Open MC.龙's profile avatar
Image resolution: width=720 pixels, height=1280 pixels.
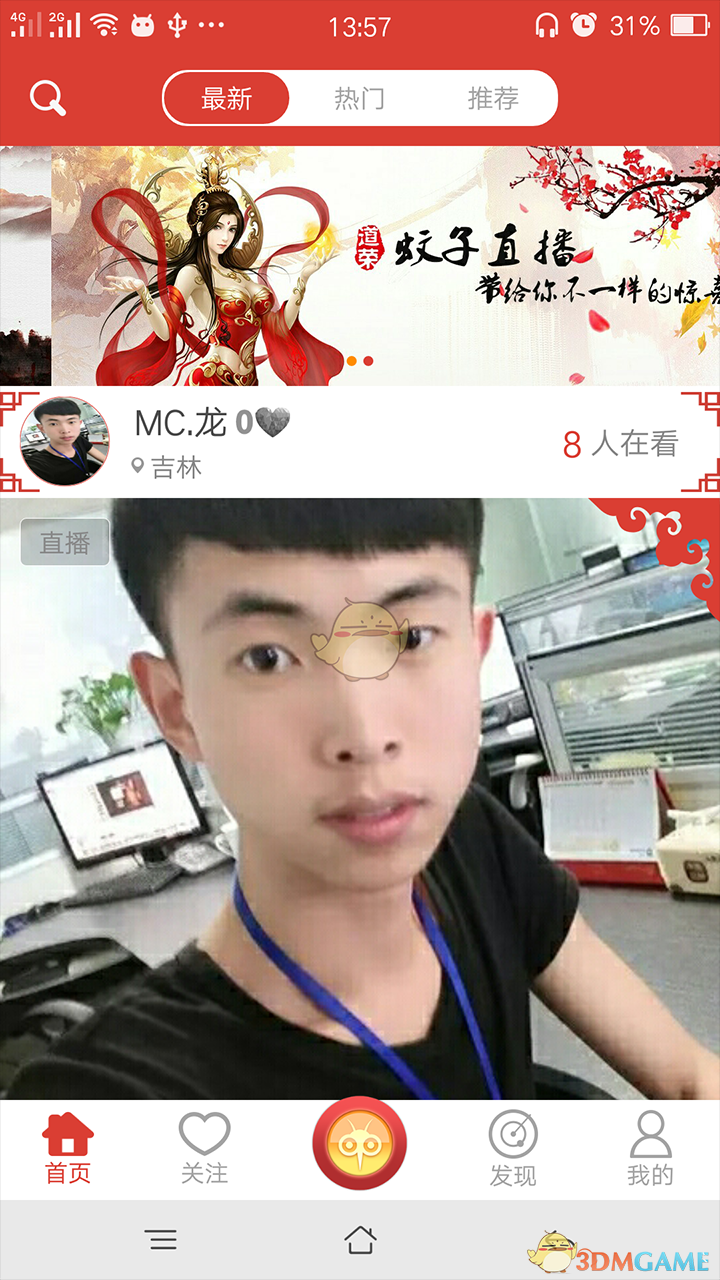(x=65, y=441)
